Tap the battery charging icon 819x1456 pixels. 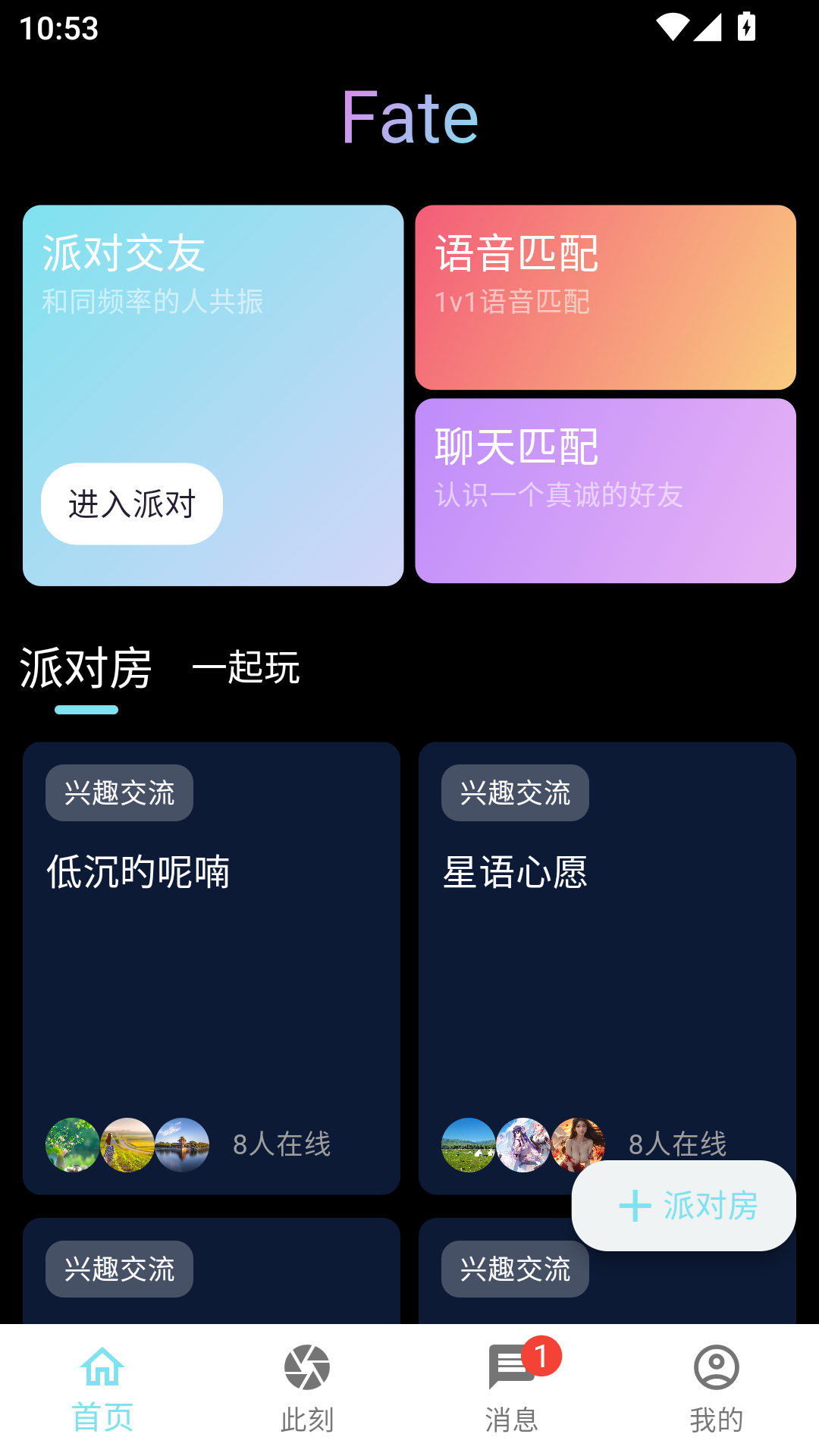pyautogui.click(x=747, y=25)
